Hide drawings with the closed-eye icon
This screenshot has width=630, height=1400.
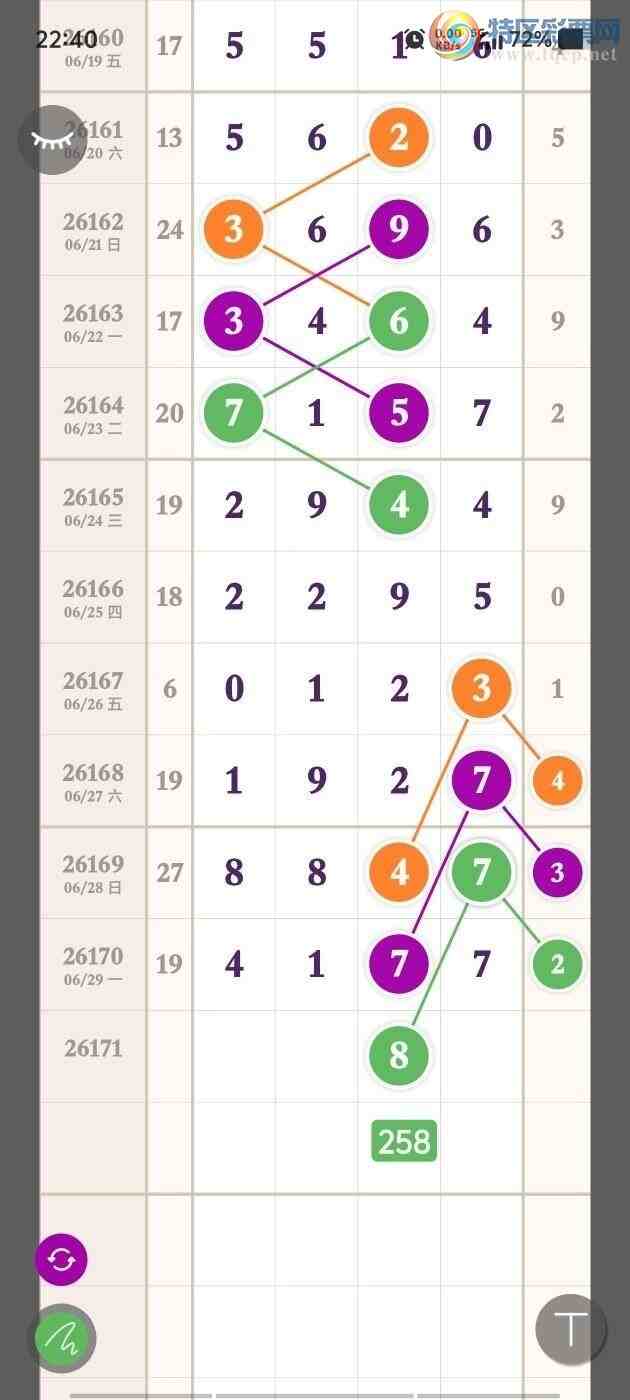tap(52, 140)
